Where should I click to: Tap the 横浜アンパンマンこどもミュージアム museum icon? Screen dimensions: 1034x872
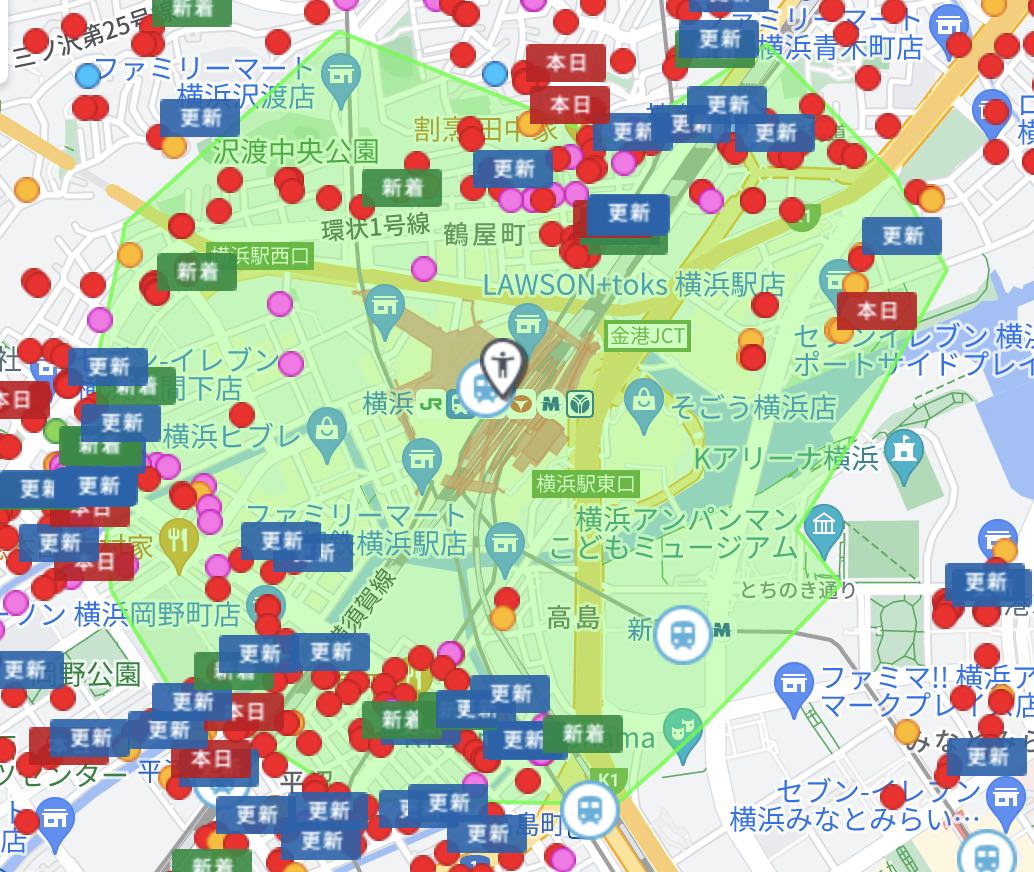point(823,527)
